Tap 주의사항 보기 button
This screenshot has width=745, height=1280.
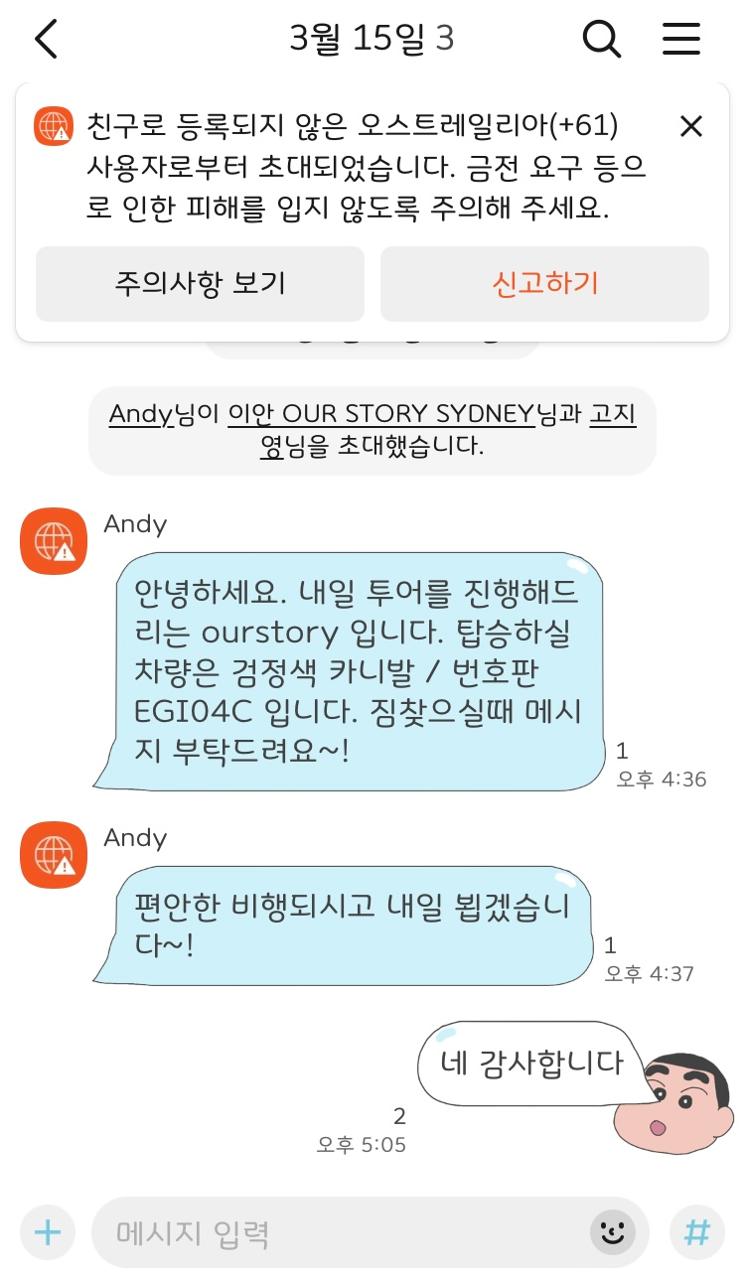200,283
